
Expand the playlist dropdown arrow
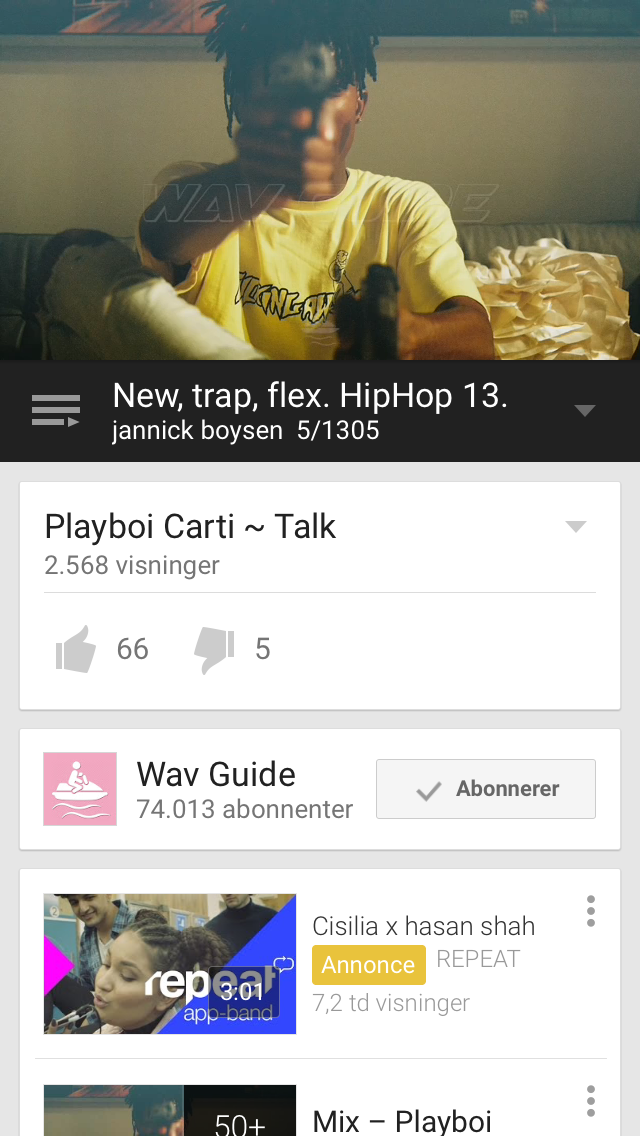click(x=585, y=410)
